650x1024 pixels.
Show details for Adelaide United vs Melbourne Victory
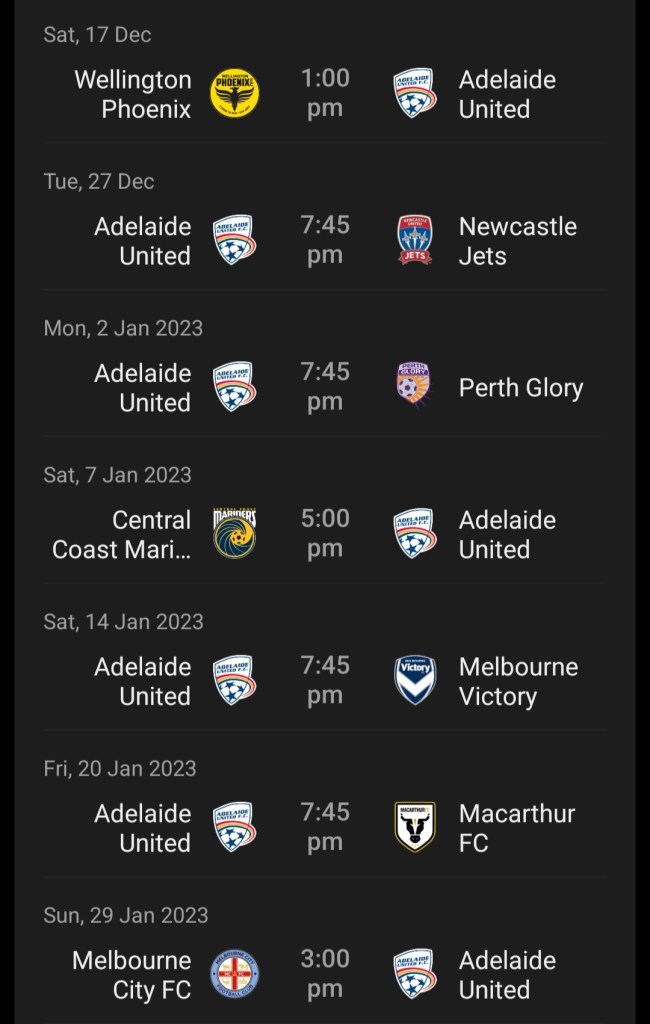(325, 681)
